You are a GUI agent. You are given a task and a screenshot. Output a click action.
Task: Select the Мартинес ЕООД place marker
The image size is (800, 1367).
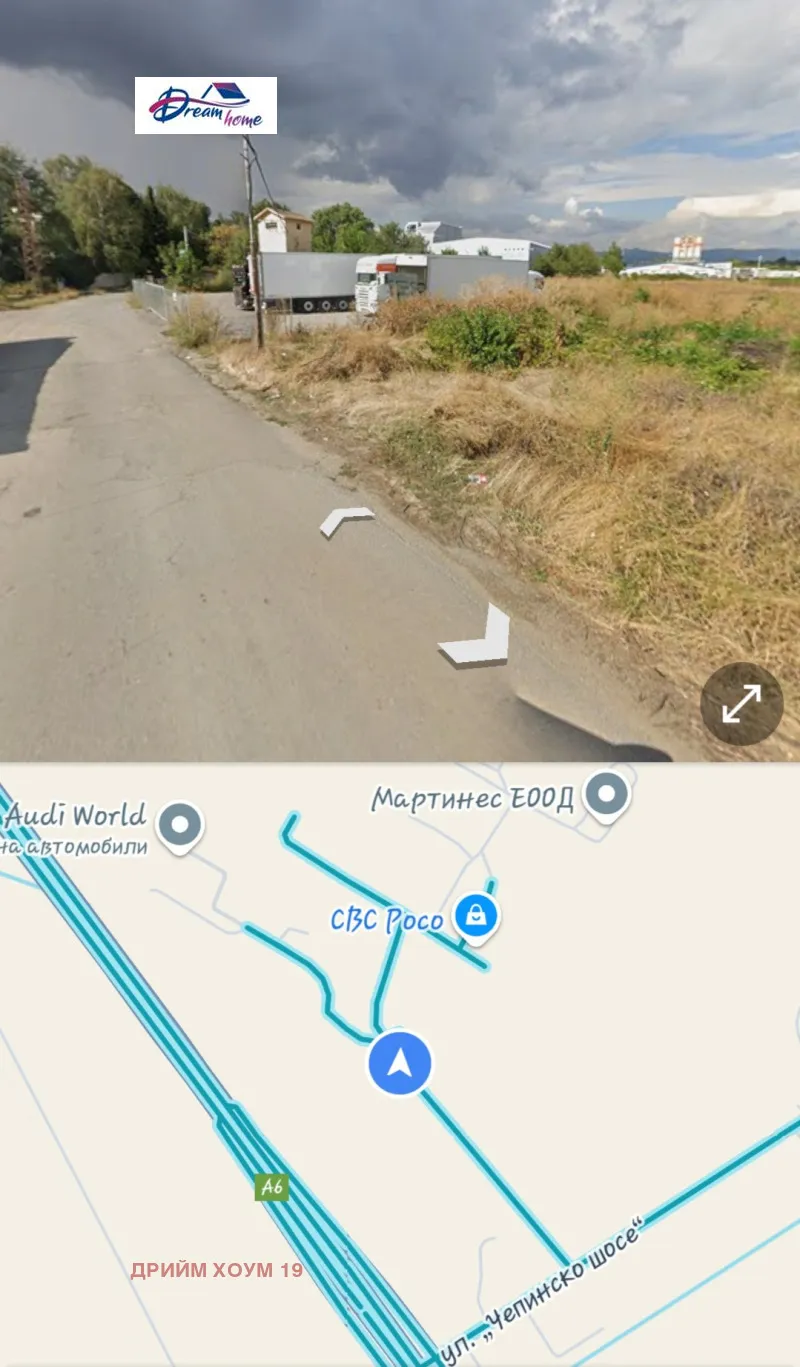(x=606, y=794)
